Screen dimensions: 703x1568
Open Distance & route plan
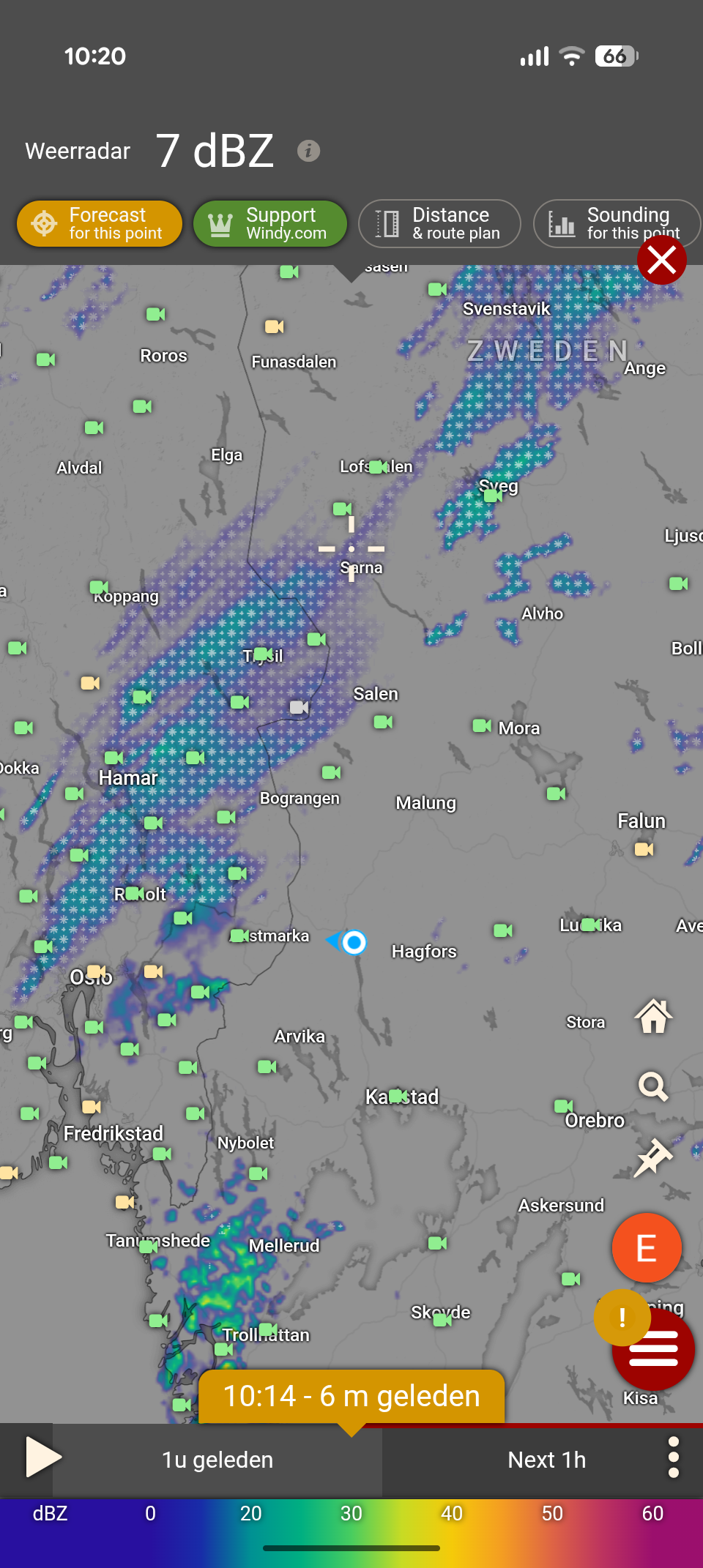(439, 224)
